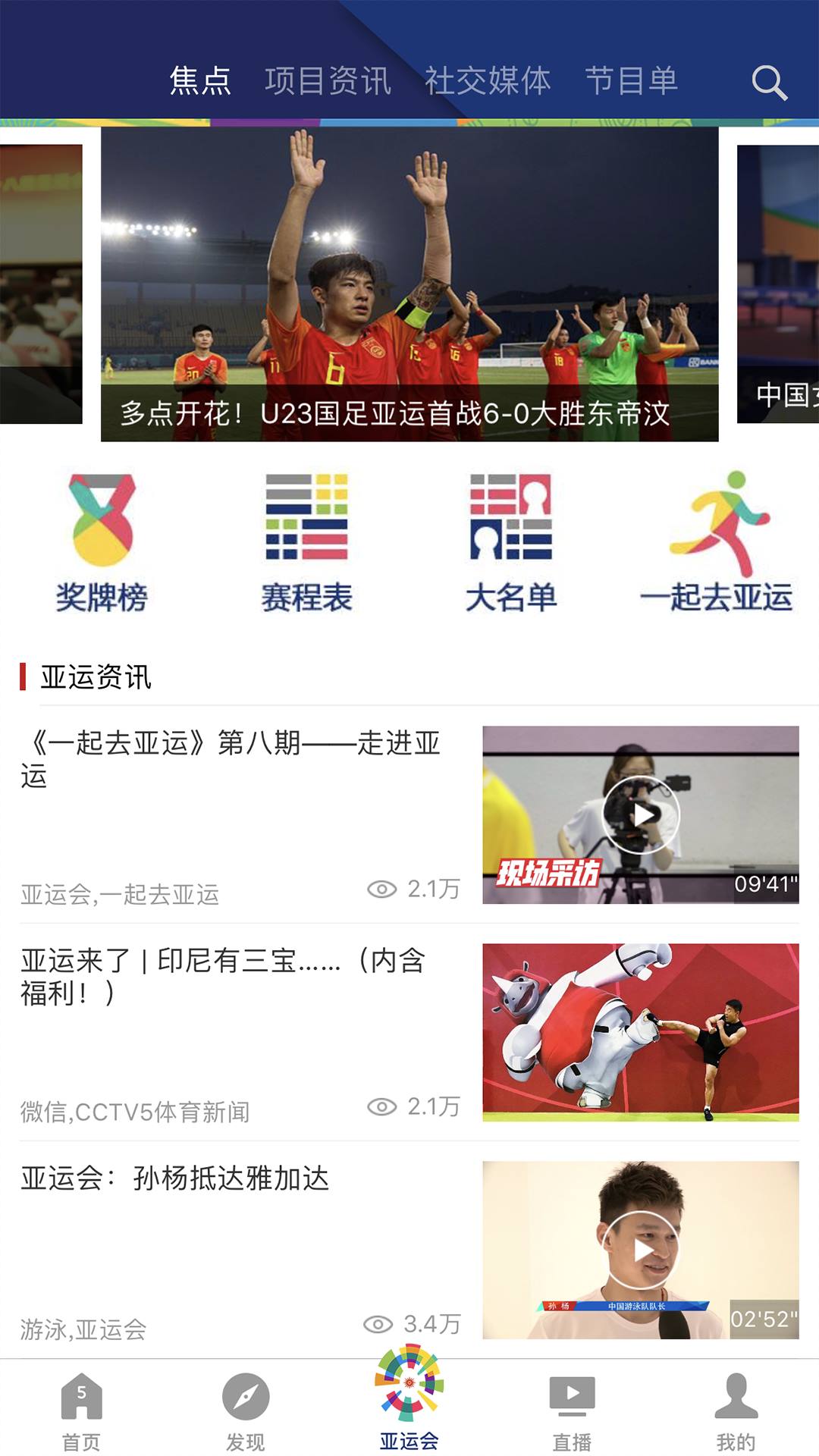Switch to the 发现 tab
The height and width of the screenshot is (1456, 819).
click(x=246, y=1409)
